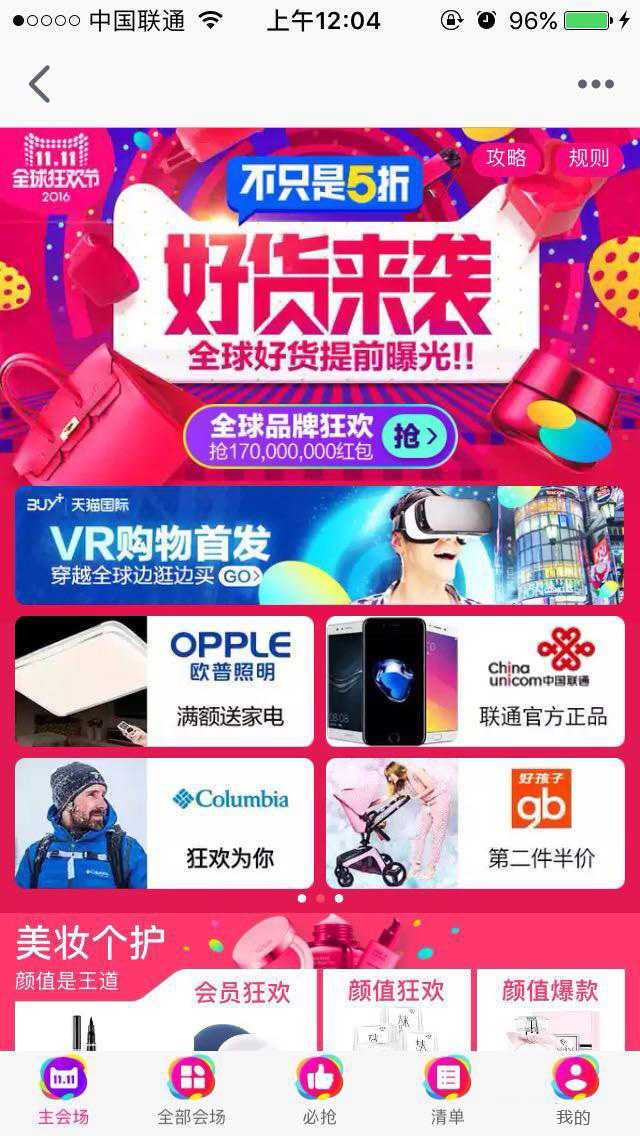Open the Columbia 狂欢为你 card
Viewport: 640px width, 1136px height.
[x=164, y=823]
